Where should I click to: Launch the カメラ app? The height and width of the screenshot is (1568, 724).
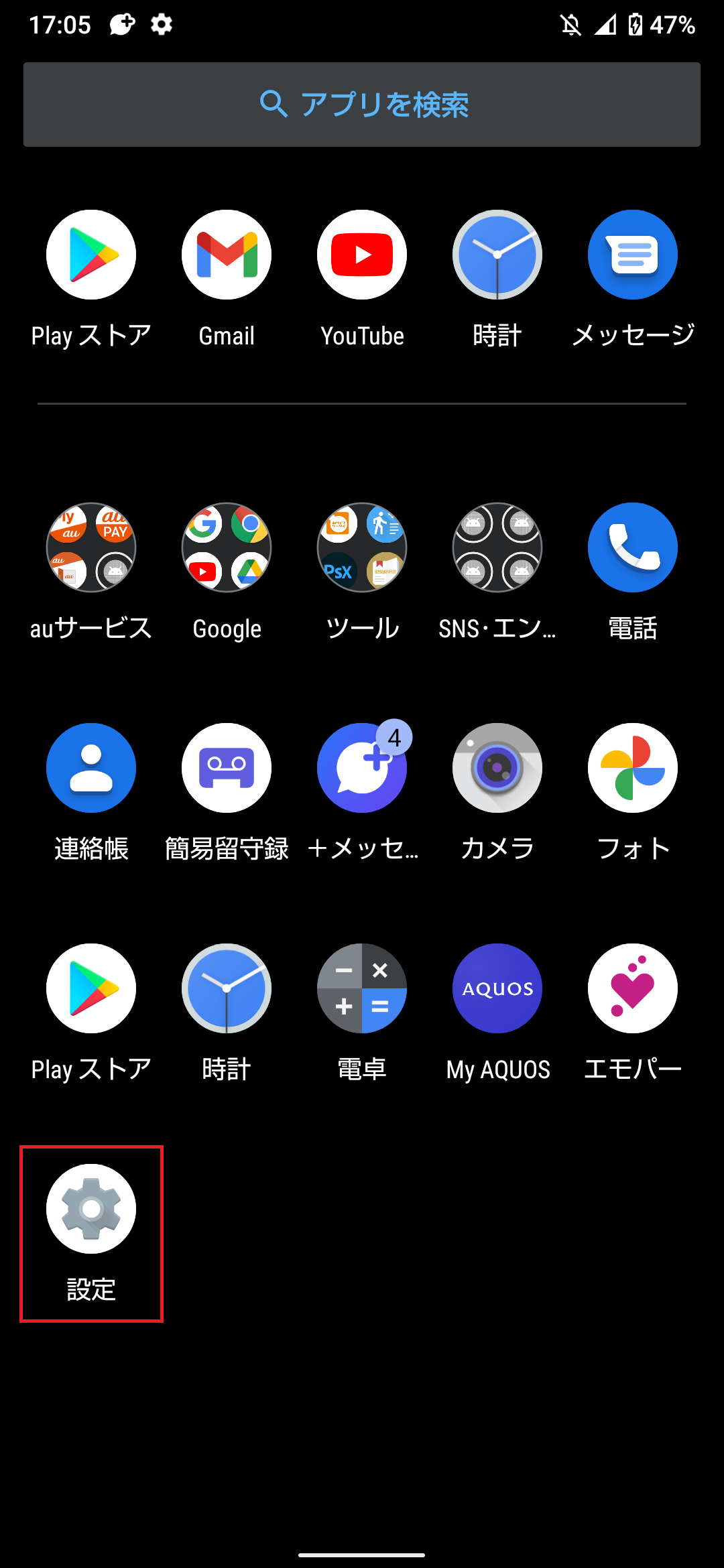pos(497,768)
